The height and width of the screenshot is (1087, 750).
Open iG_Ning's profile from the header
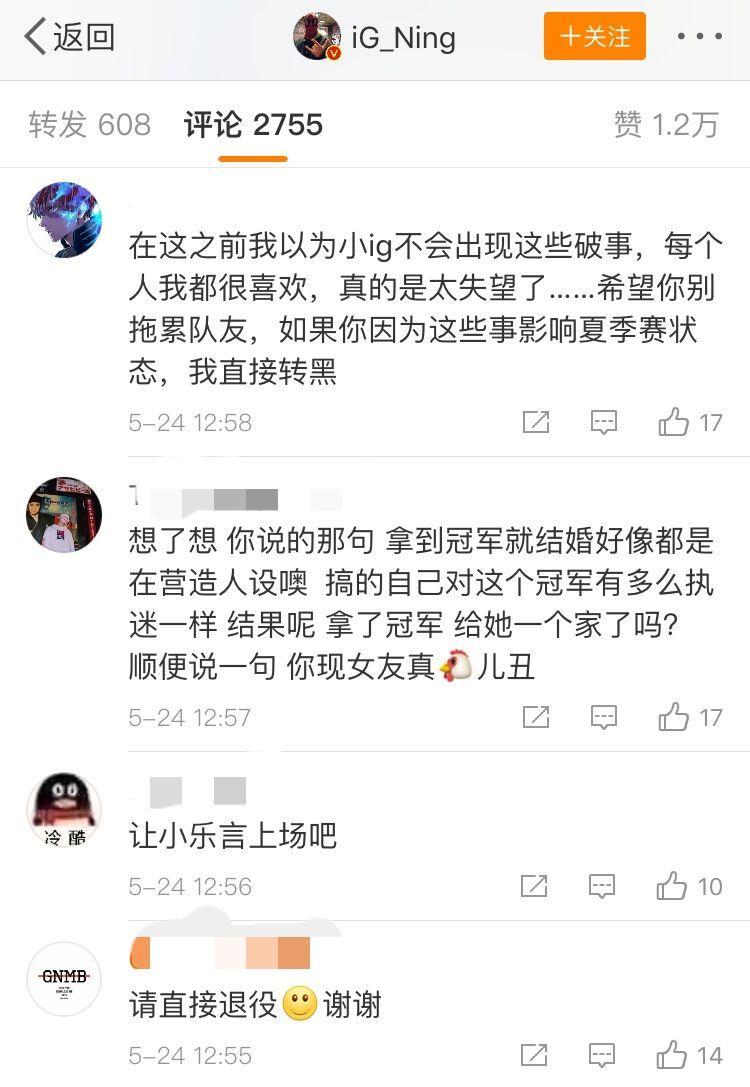[376, 38]
